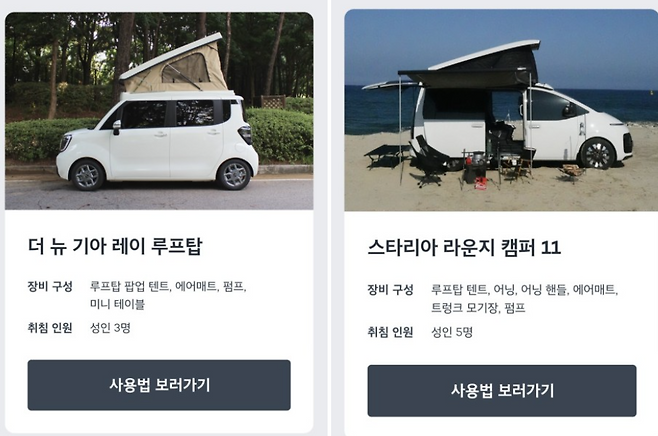658x436 pixels.
Task: Open the 더 뉴 기아 레이 루프탑 card
Action: (x=121, y=244)
